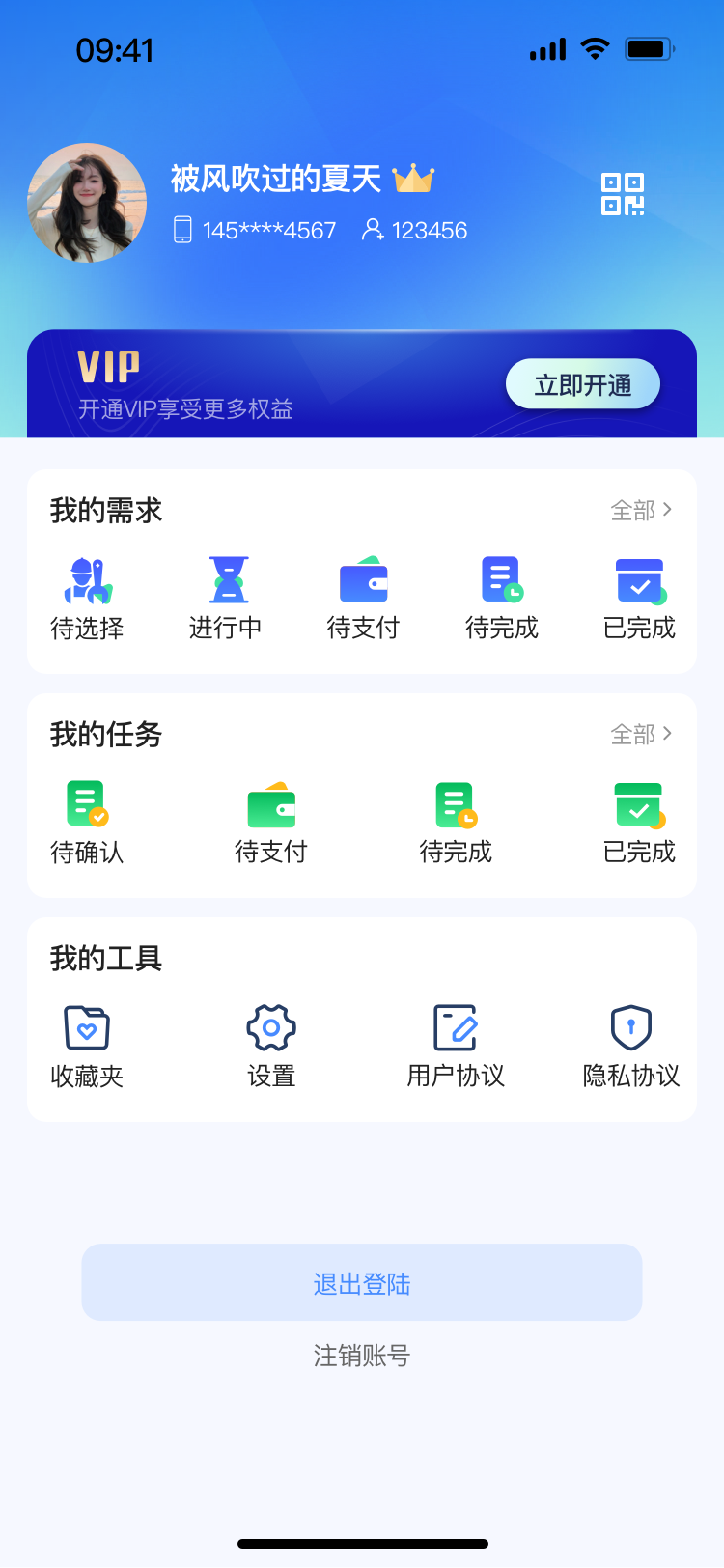Open 用户协议 user agreement
The image size is (724, 1568).
(x=456, y=1047)
